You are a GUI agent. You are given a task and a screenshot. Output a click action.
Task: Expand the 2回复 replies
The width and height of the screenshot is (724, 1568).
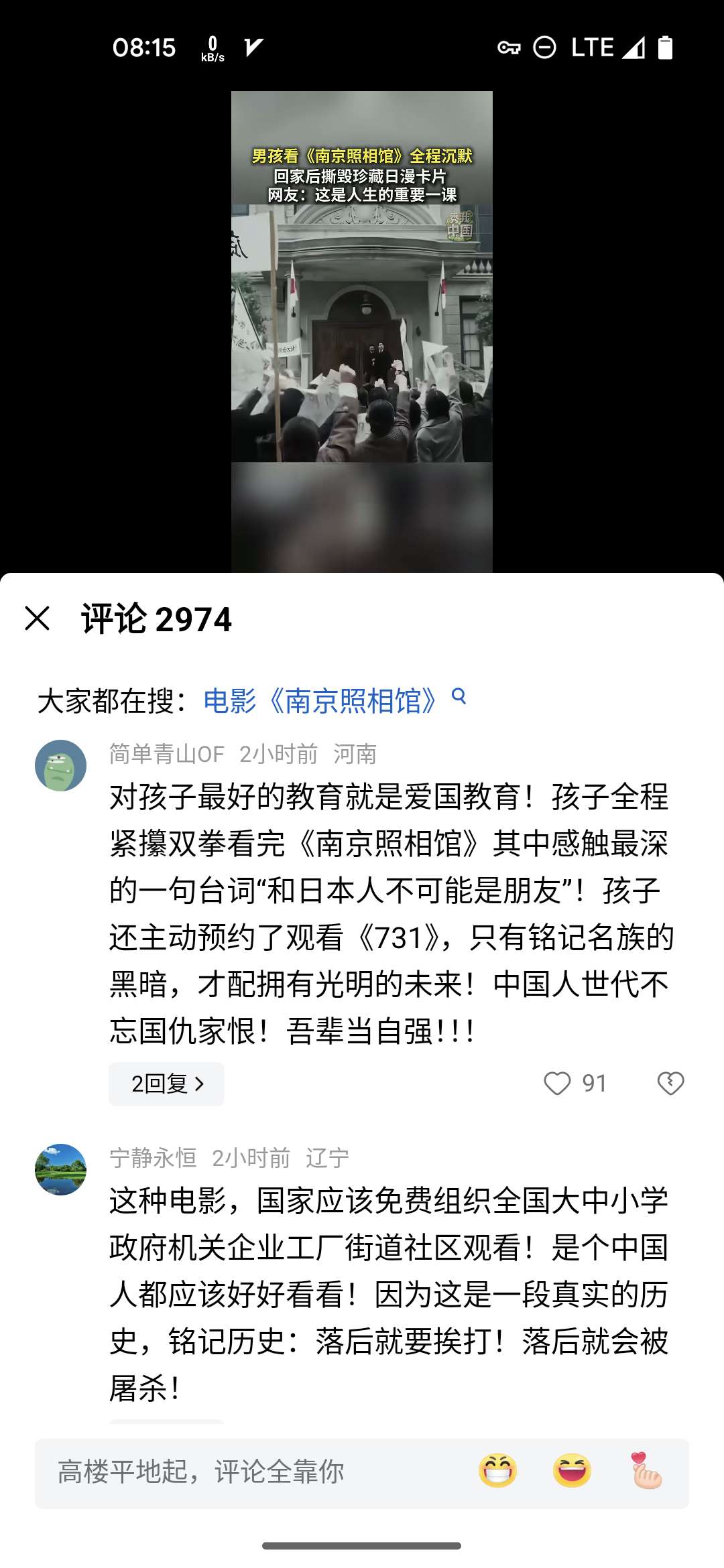[166, 1084]
